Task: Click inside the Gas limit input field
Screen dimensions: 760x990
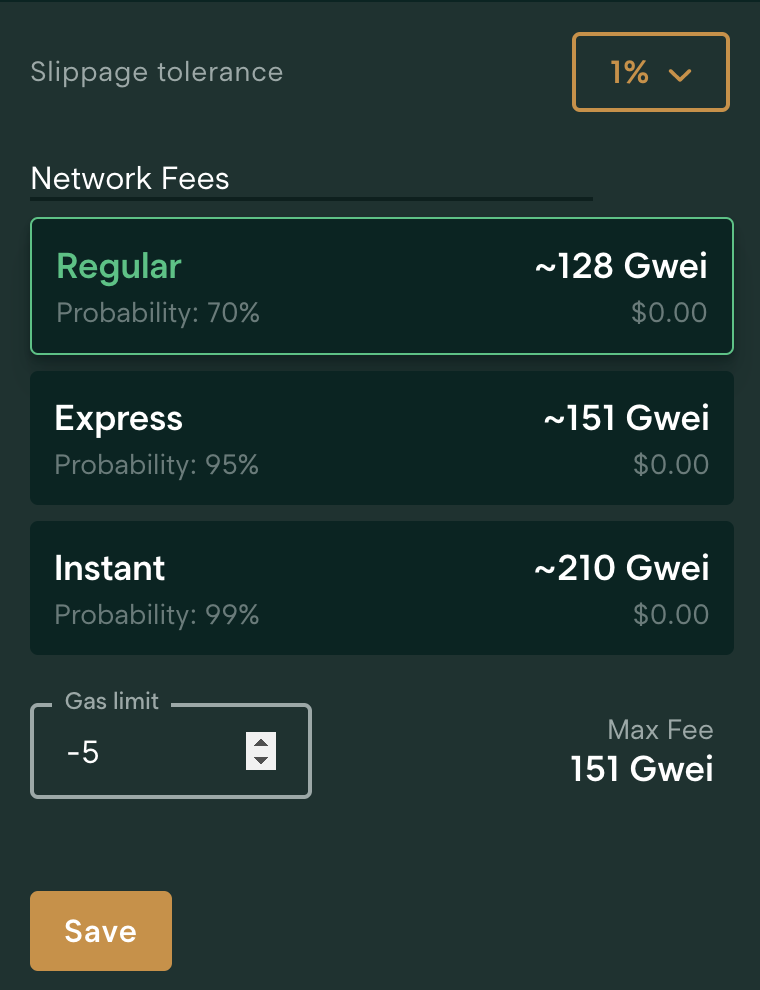Action: tap(150, 751)
